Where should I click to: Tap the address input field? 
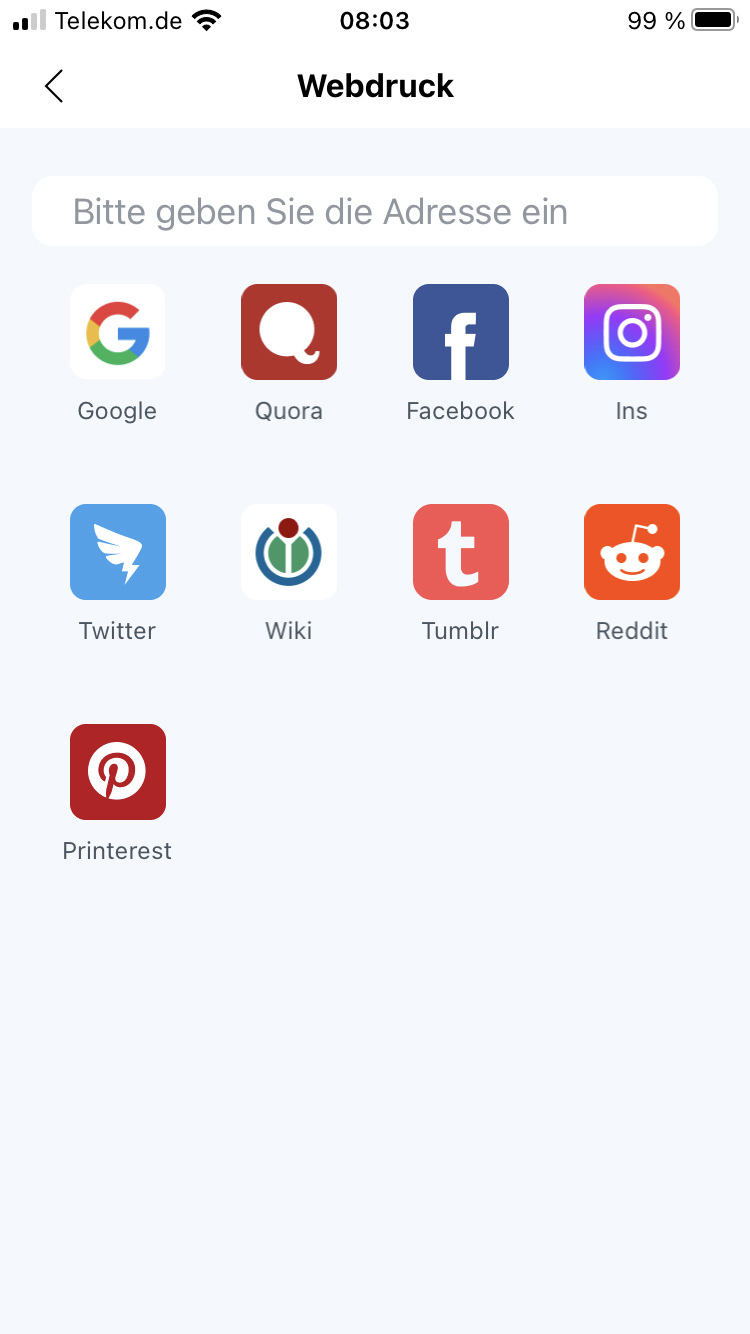point(375,211)
